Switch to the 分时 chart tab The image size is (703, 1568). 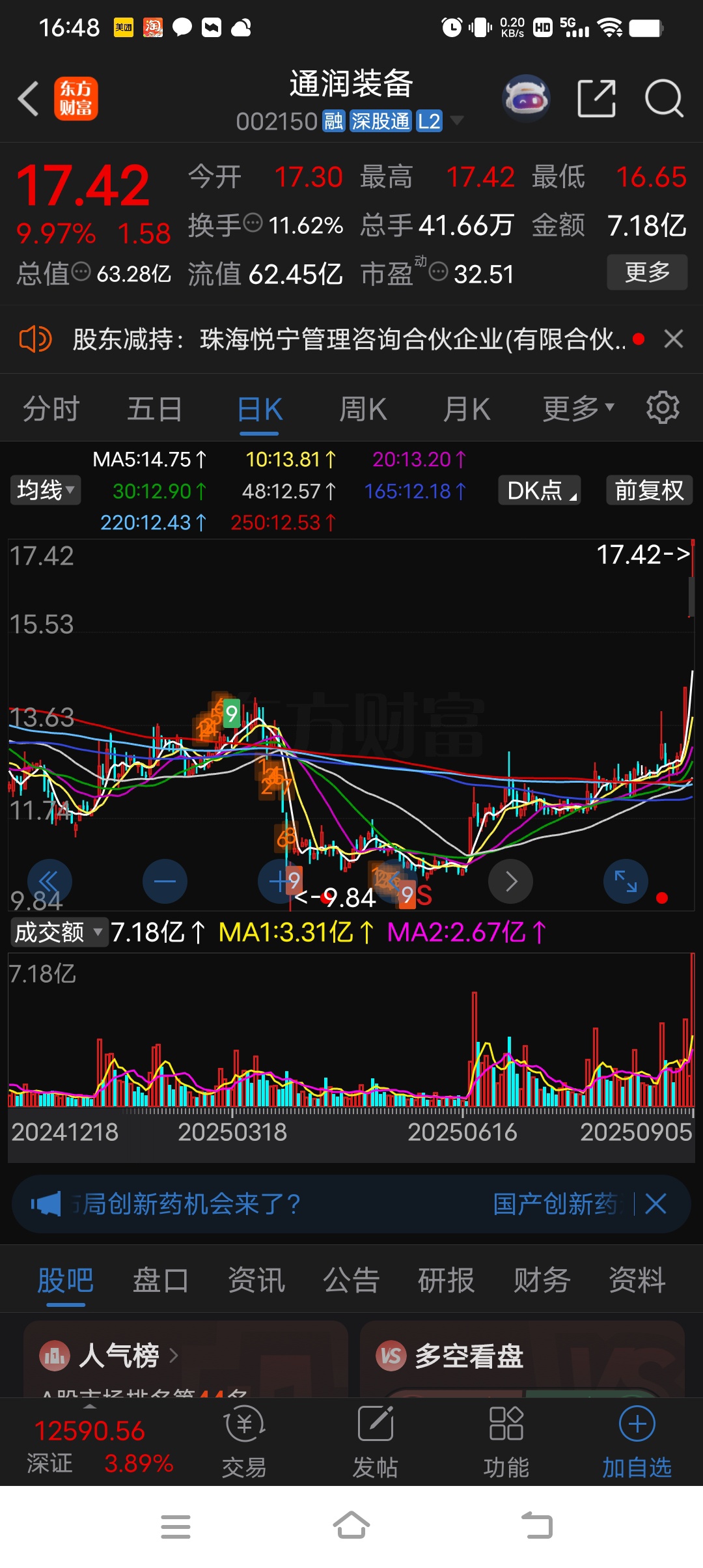tap(51, 410)
